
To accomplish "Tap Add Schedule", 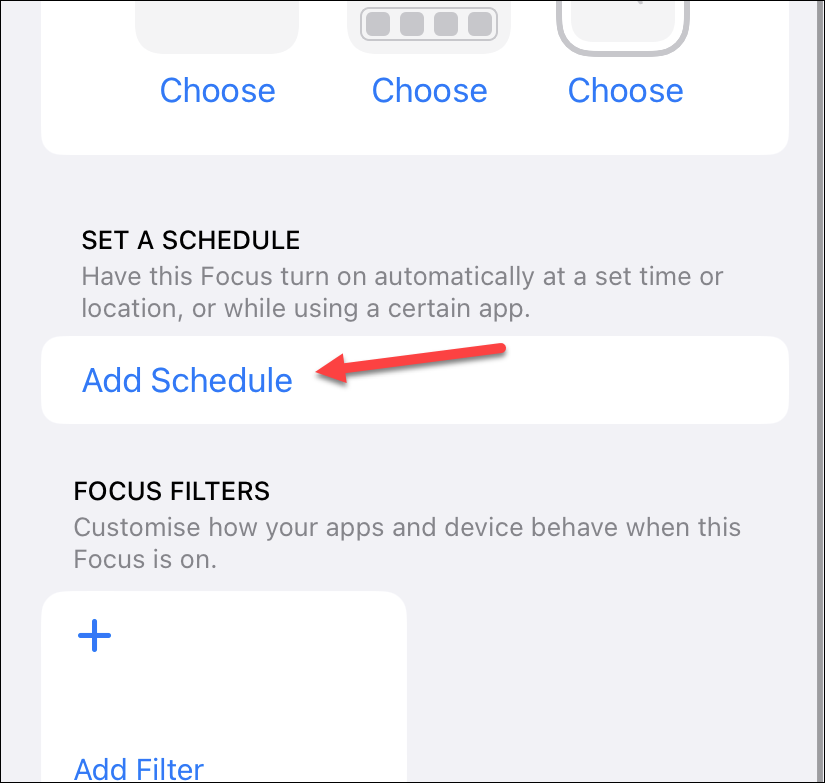I will [187, 380].
